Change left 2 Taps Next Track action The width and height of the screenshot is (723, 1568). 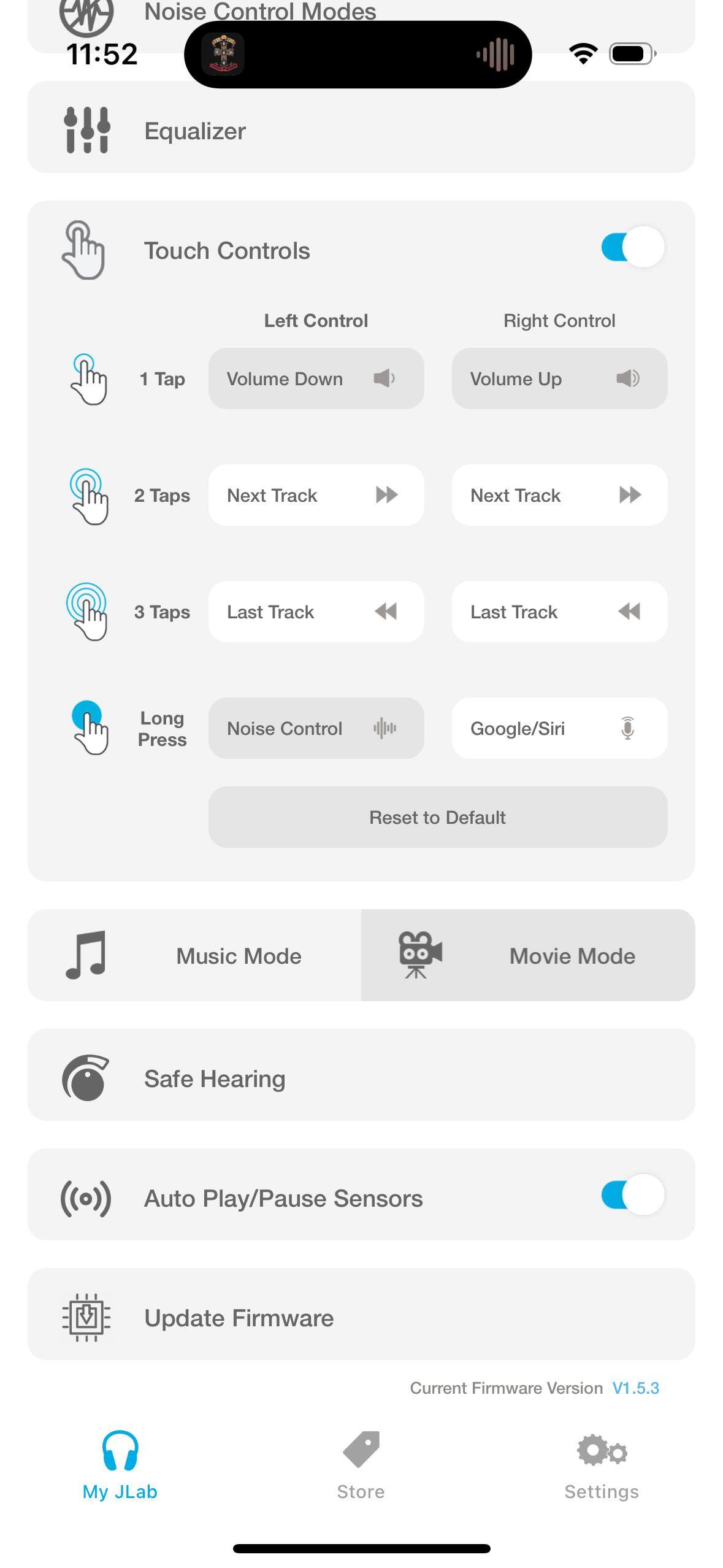pos(316,495)
